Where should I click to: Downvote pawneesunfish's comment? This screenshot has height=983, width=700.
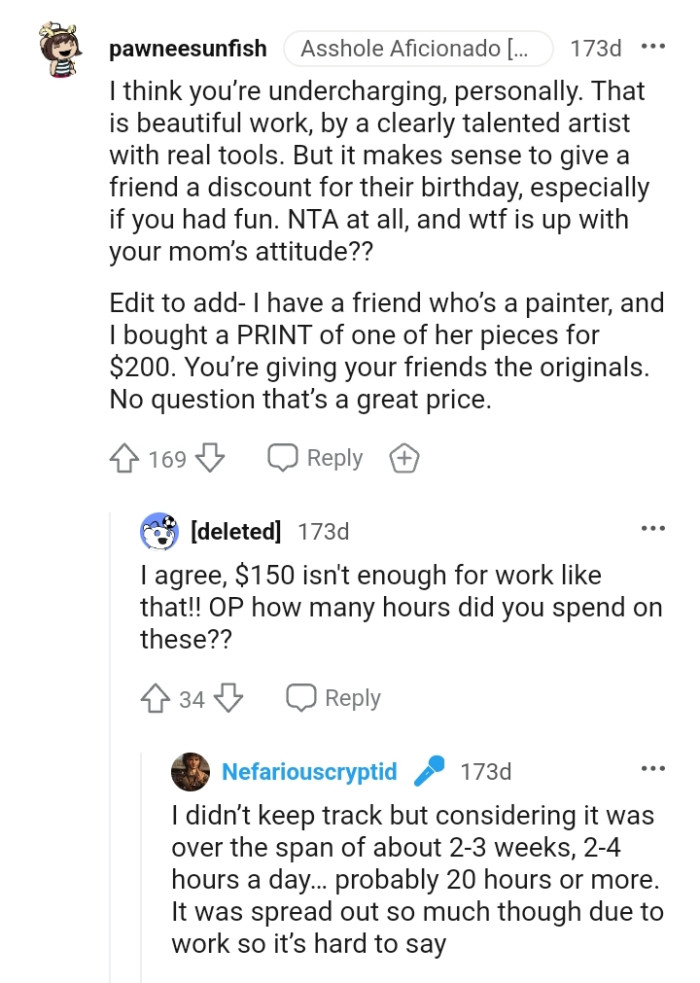209,459
